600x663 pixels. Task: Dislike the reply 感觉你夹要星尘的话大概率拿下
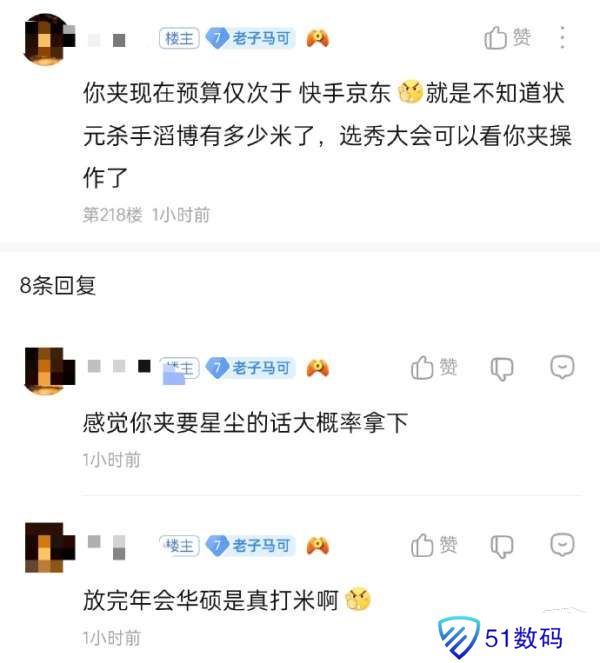tap(502, 368)
